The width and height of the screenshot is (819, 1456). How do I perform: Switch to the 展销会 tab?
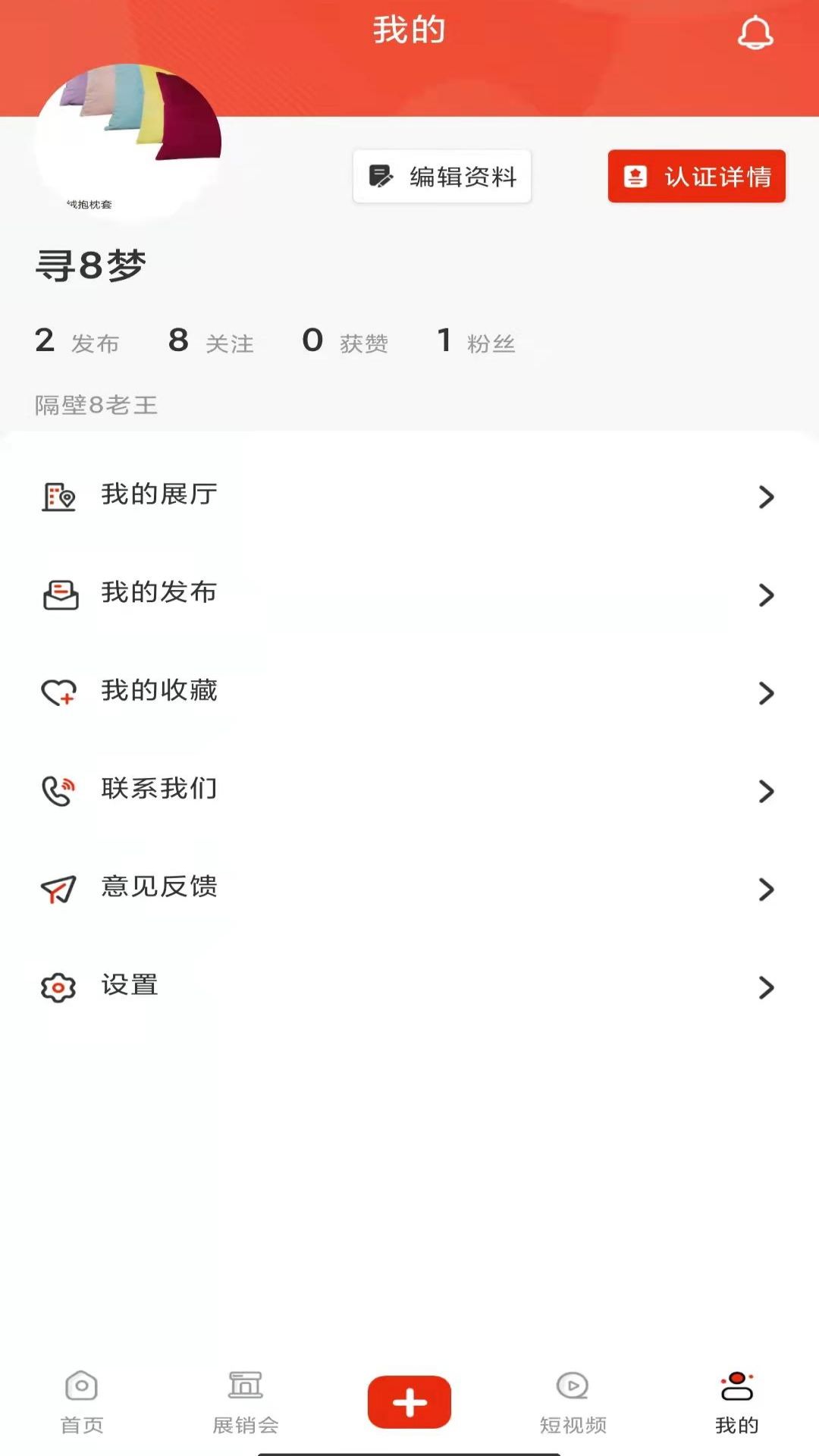pos(246,1402)
